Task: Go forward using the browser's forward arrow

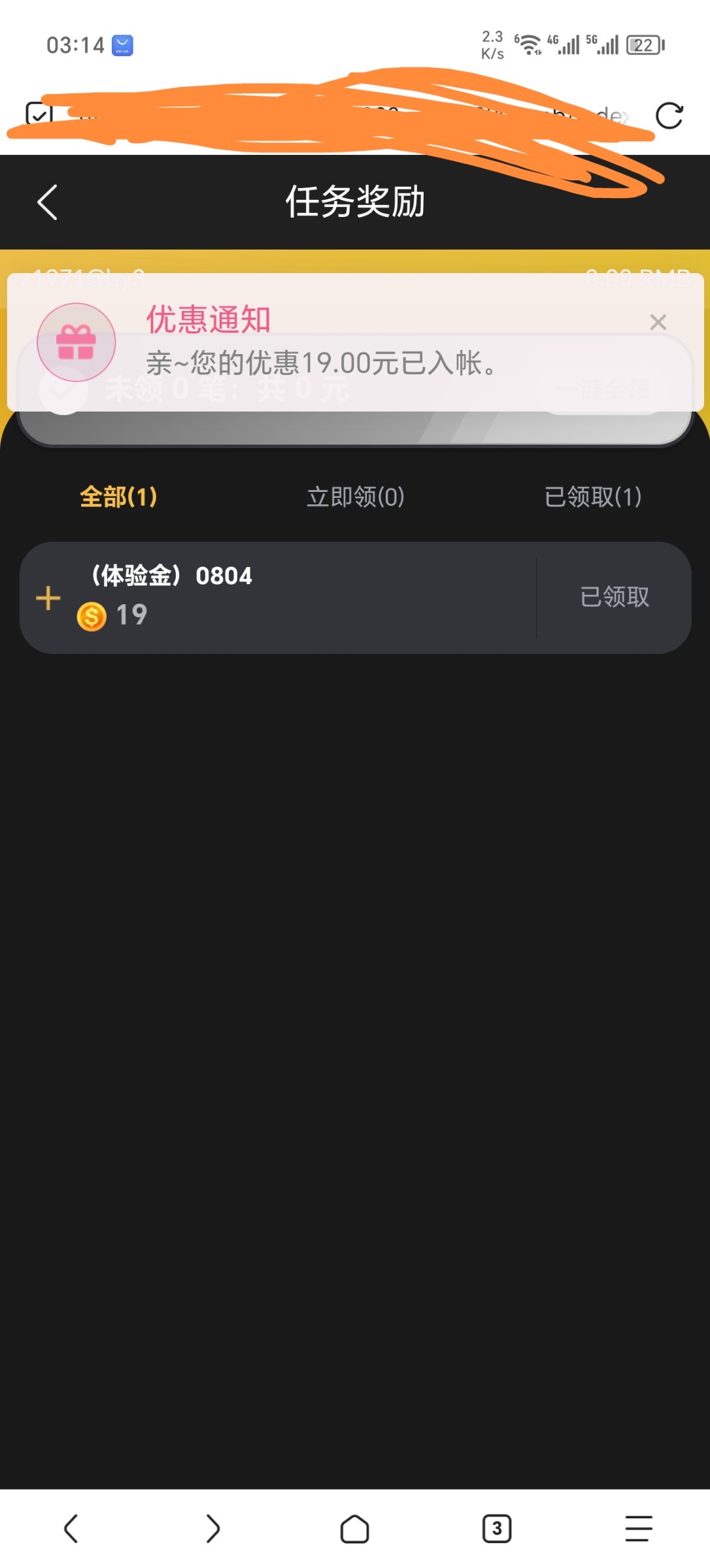Action: click(x=213, y=1529)
